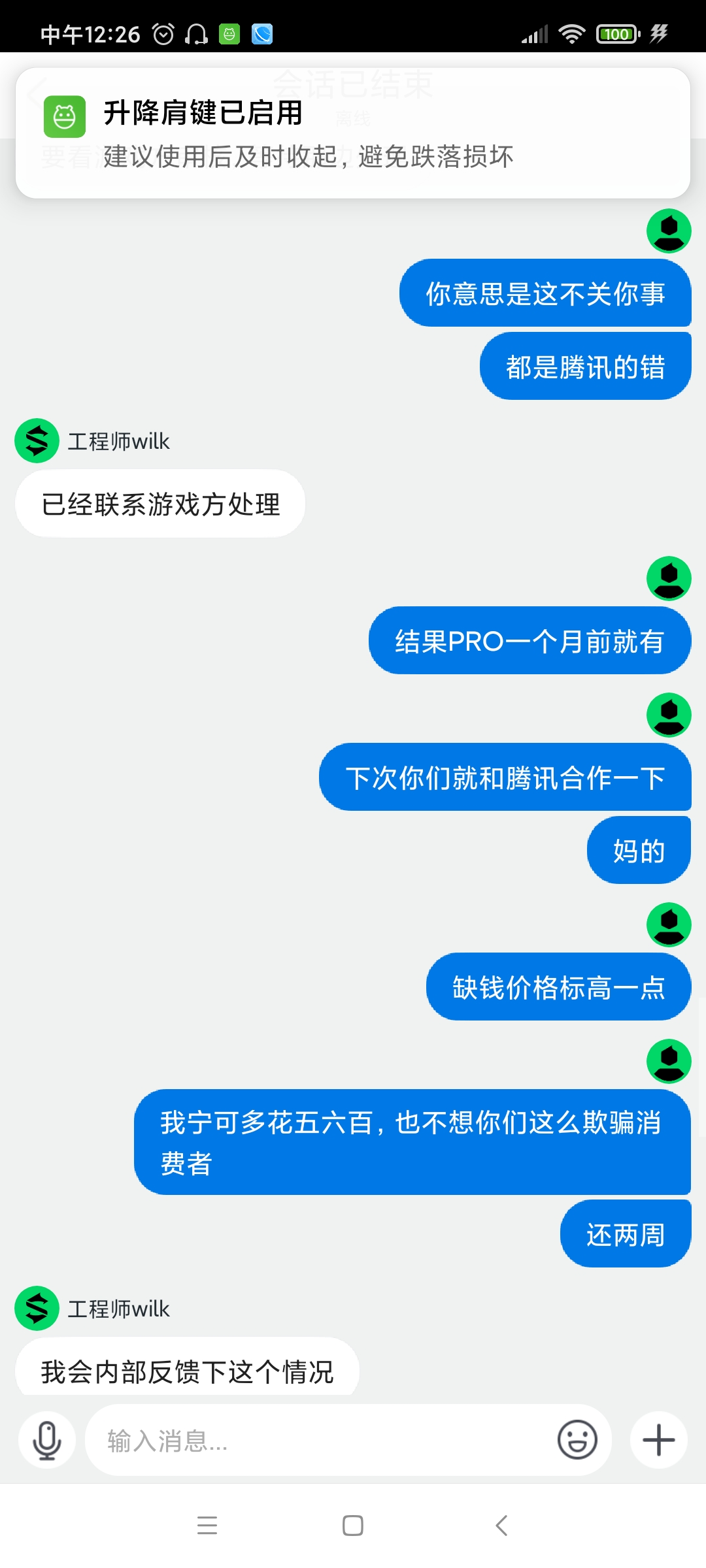The width and height of the screenshot is (706, 1568).
Task: Open the 升降肩键已启用 notification banner
Action: point(353,133)
